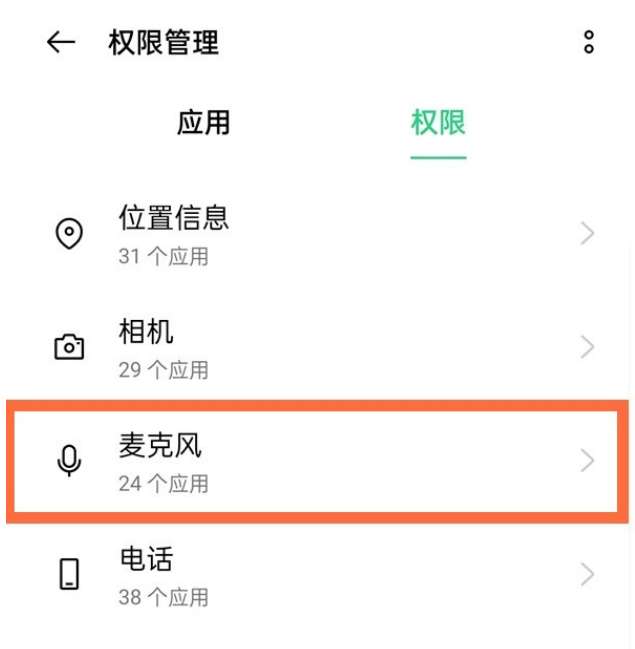Go back from 权限管理
Image resolution: width=635 pixels, height=649 pixels.
pos(61,43)
